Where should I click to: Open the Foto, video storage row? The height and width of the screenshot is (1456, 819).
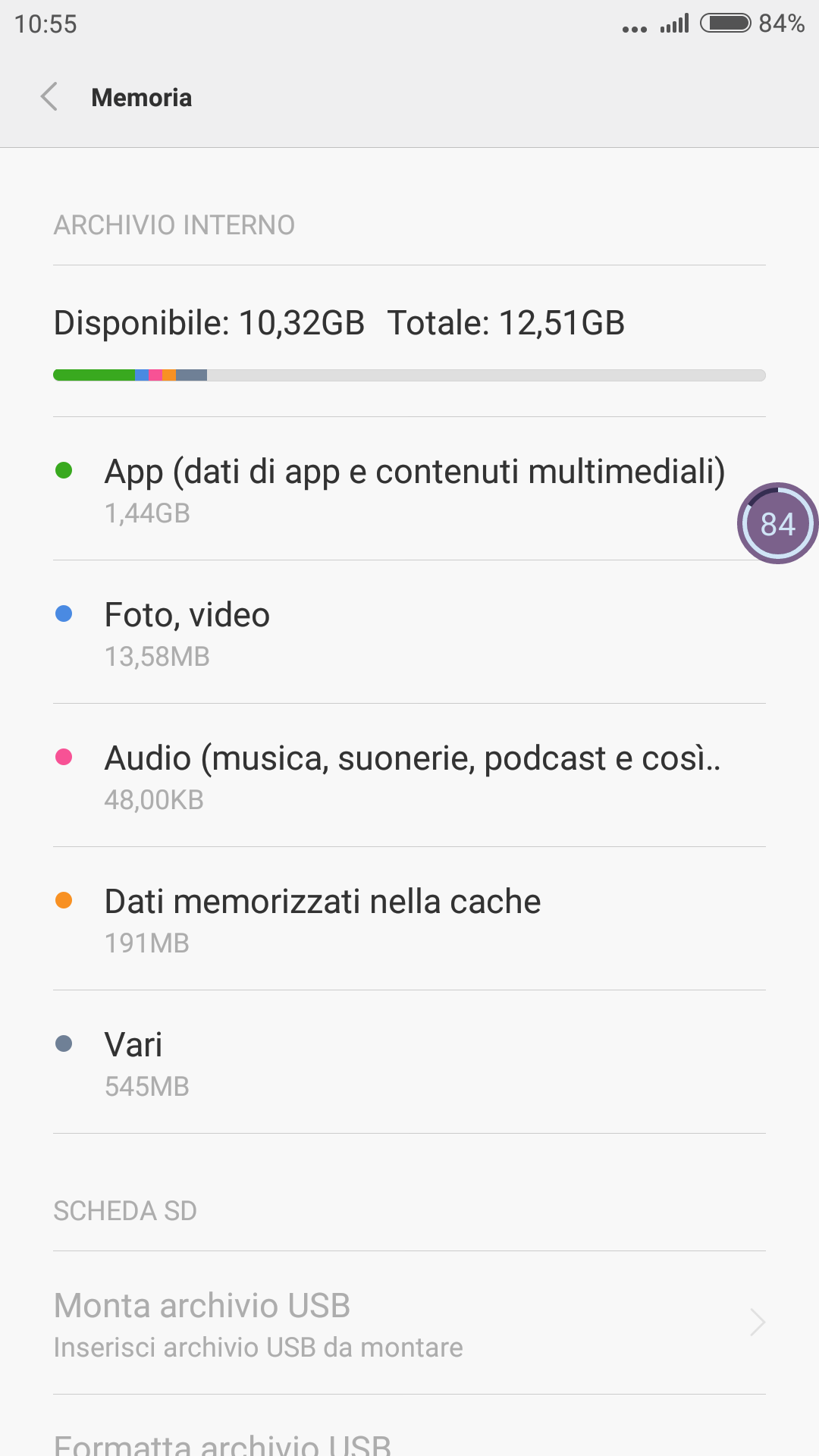point(409,632)
